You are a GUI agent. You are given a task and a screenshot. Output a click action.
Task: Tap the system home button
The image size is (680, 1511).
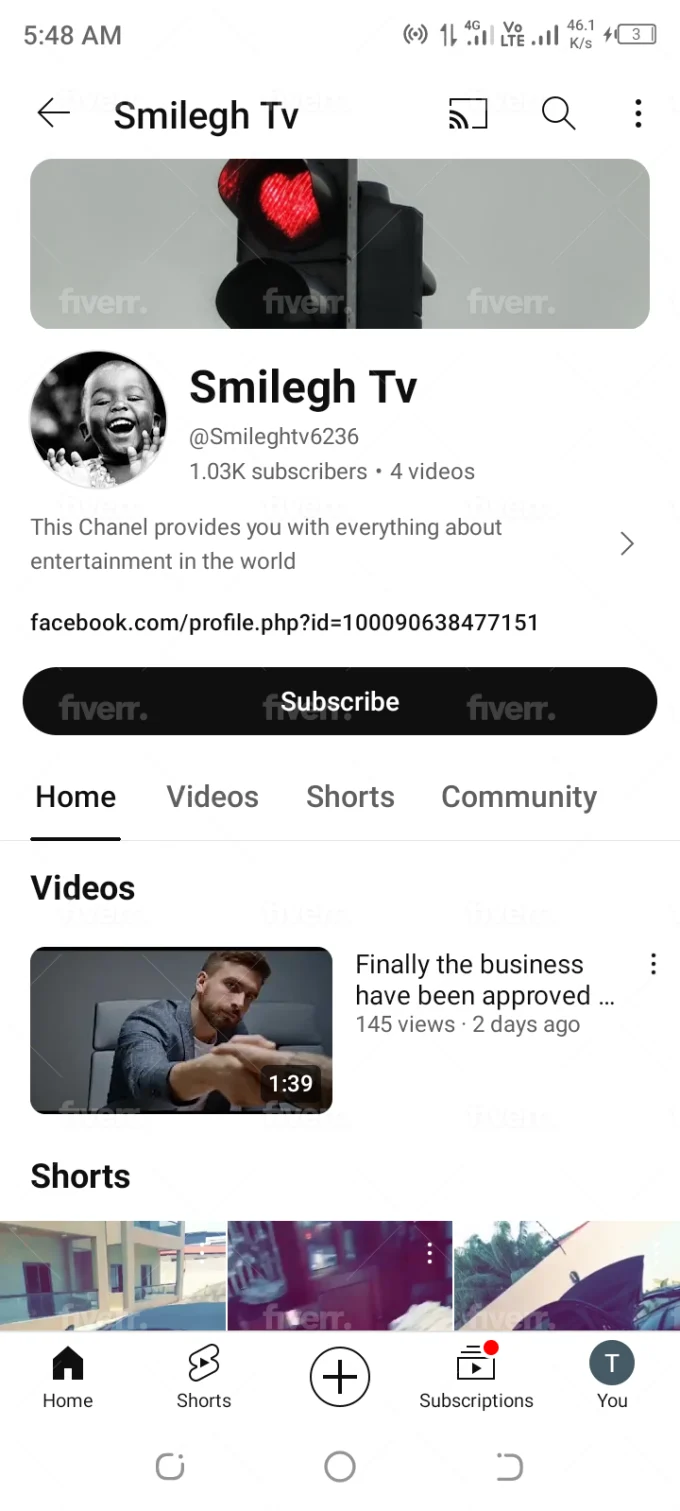tap(340, 1467)
